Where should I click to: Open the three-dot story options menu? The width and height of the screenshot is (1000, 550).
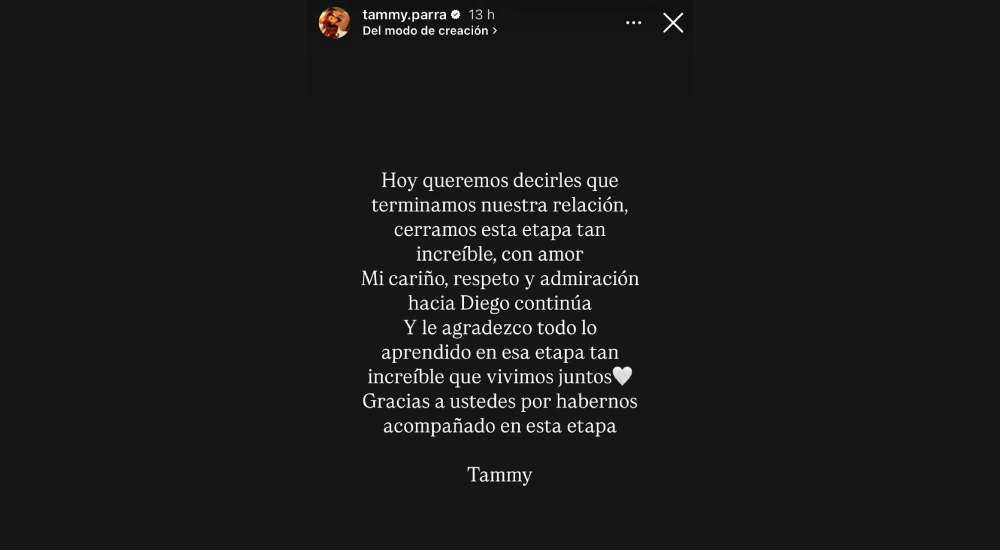pos(634,23)
